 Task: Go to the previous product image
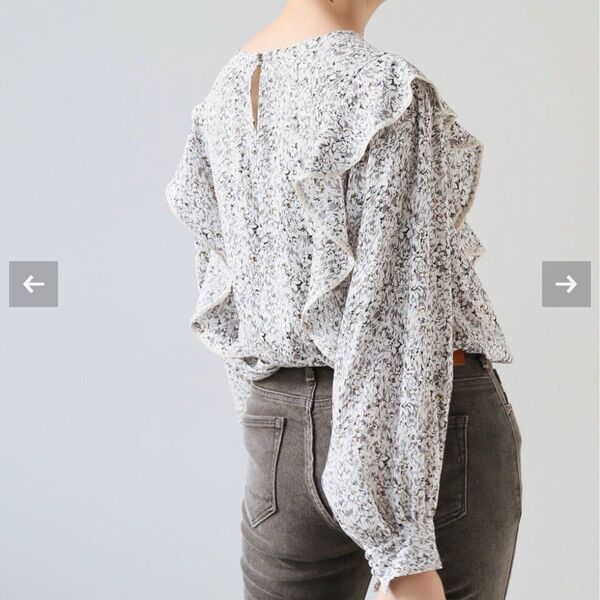pyautogui.click(x=33, y=284)
